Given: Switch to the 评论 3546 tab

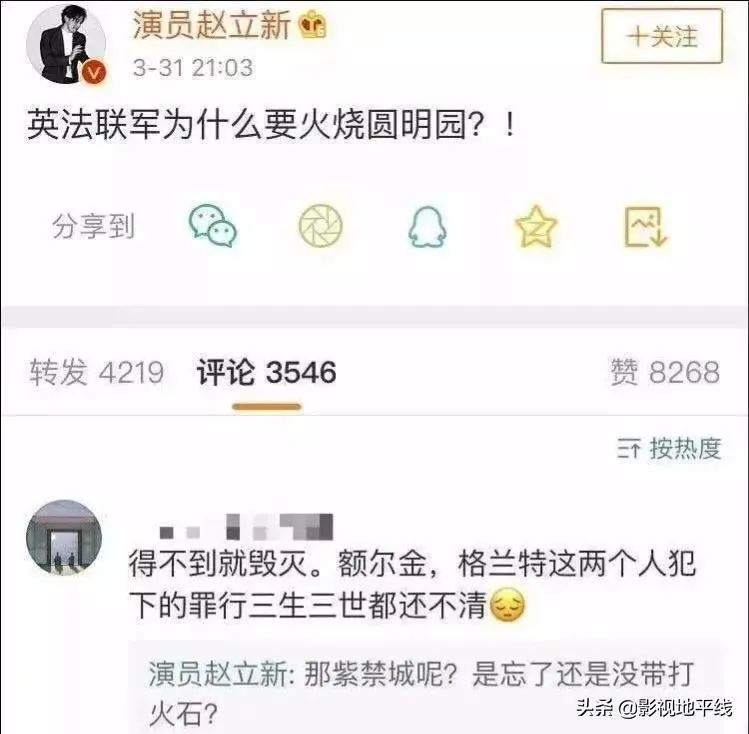Looking at the screenshot, I should coord(266,374).
